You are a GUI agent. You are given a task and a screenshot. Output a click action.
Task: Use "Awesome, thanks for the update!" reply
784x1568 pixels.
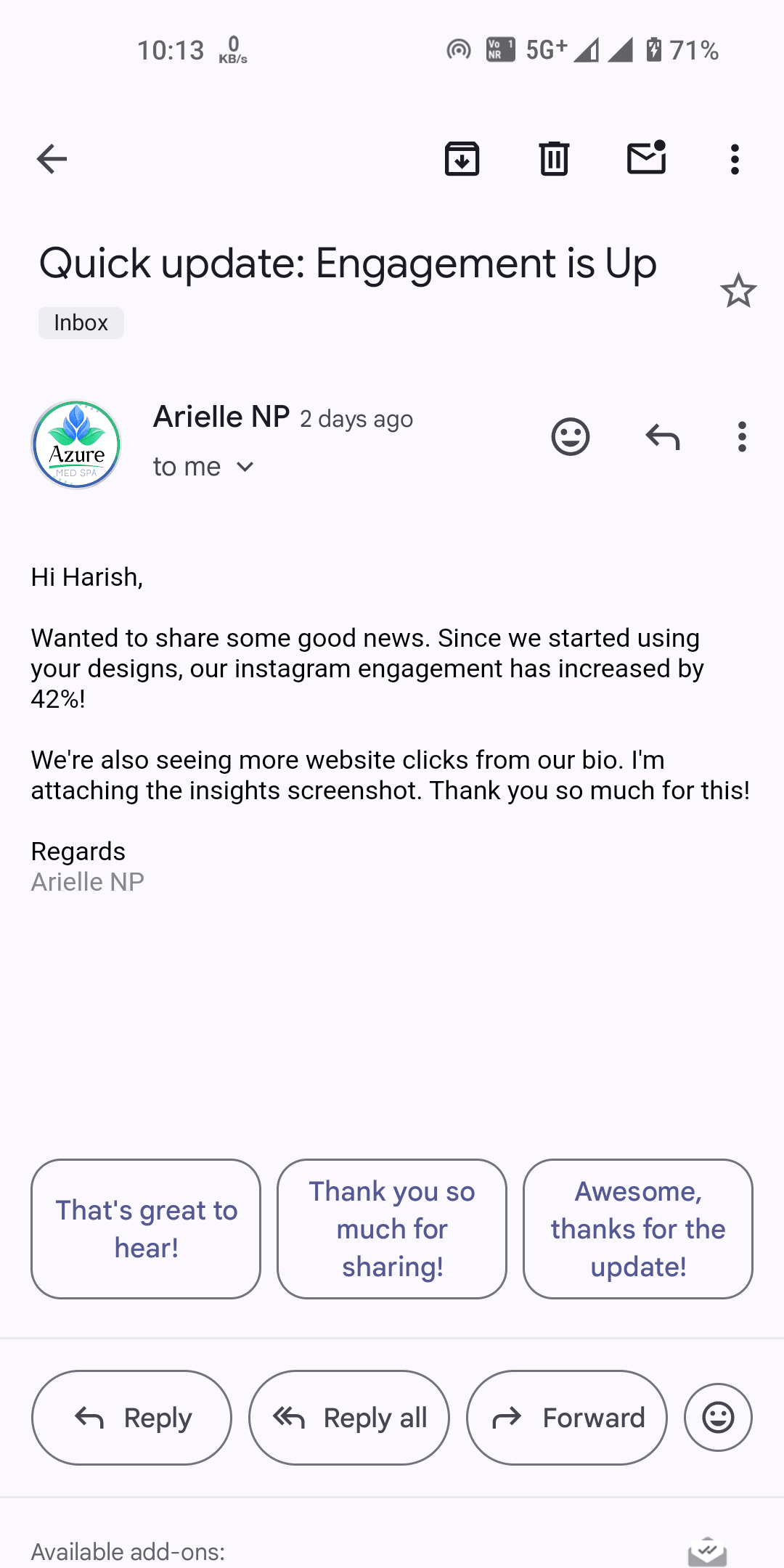click(x=637, y=1228)
